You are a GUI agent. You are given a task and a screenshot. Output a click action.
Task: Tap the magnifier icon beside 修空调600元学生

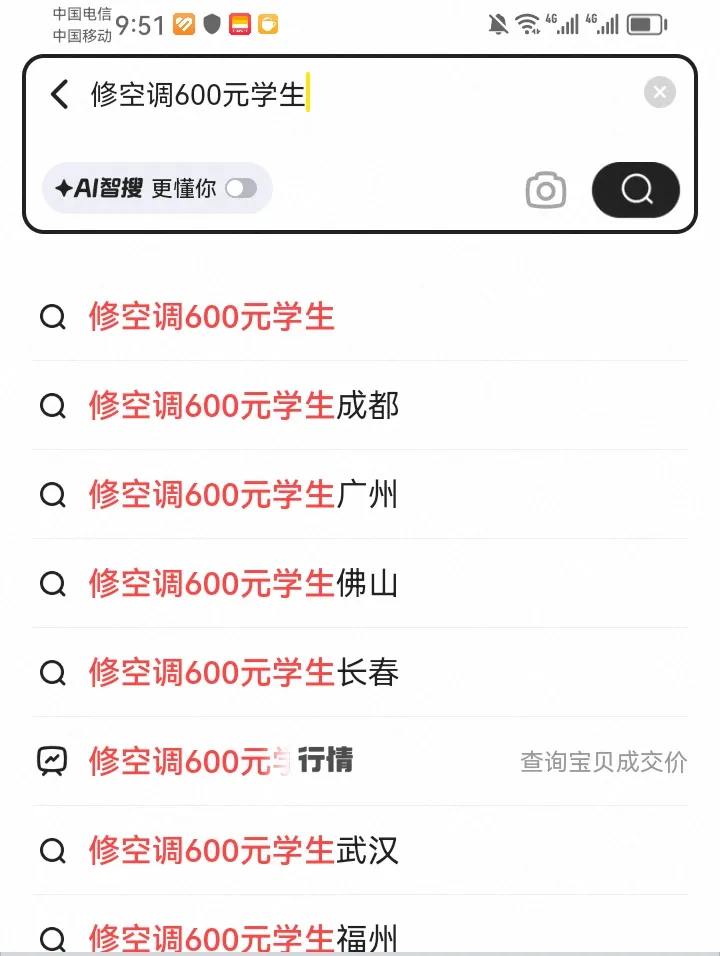tap(52, 317)
